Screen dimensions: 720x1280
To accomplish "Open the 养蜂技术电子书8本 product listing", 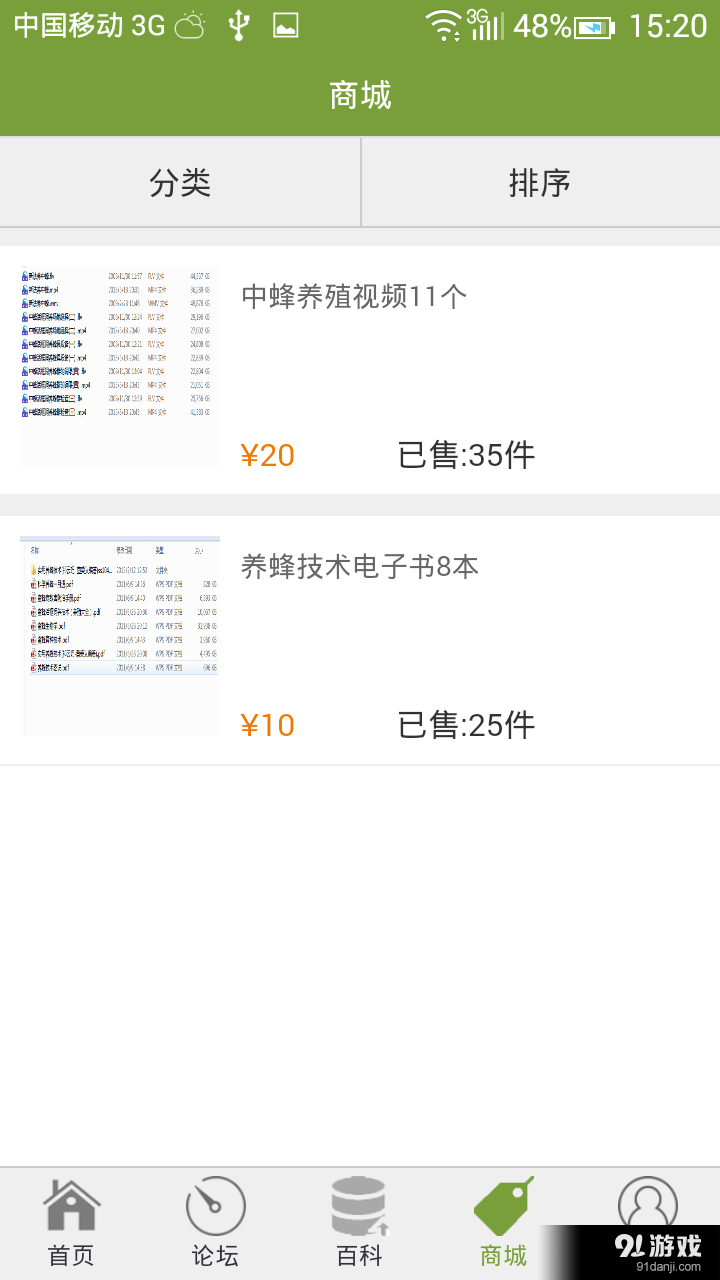I will click(360, 566).
